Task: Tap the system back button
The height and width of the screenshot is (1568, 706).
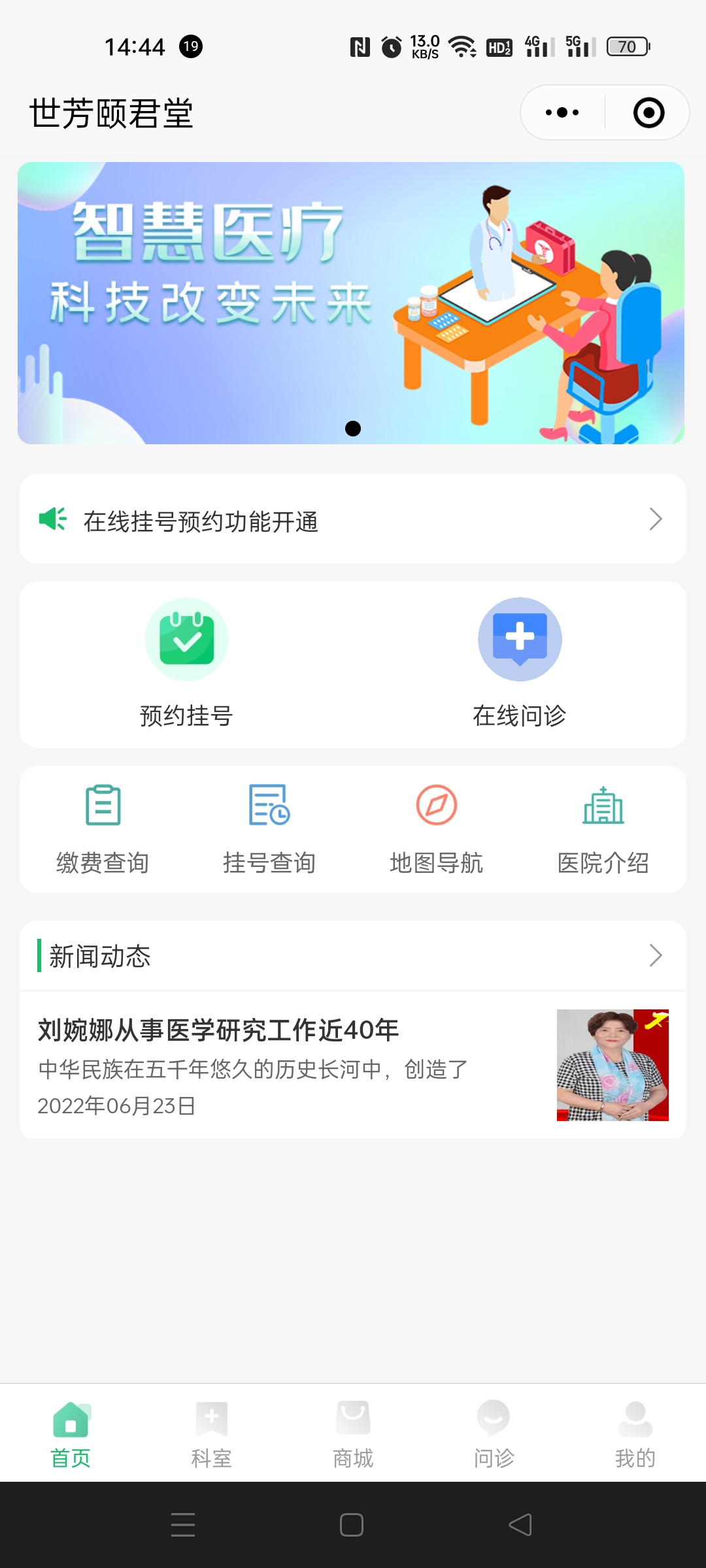Action: [520, 1525]
